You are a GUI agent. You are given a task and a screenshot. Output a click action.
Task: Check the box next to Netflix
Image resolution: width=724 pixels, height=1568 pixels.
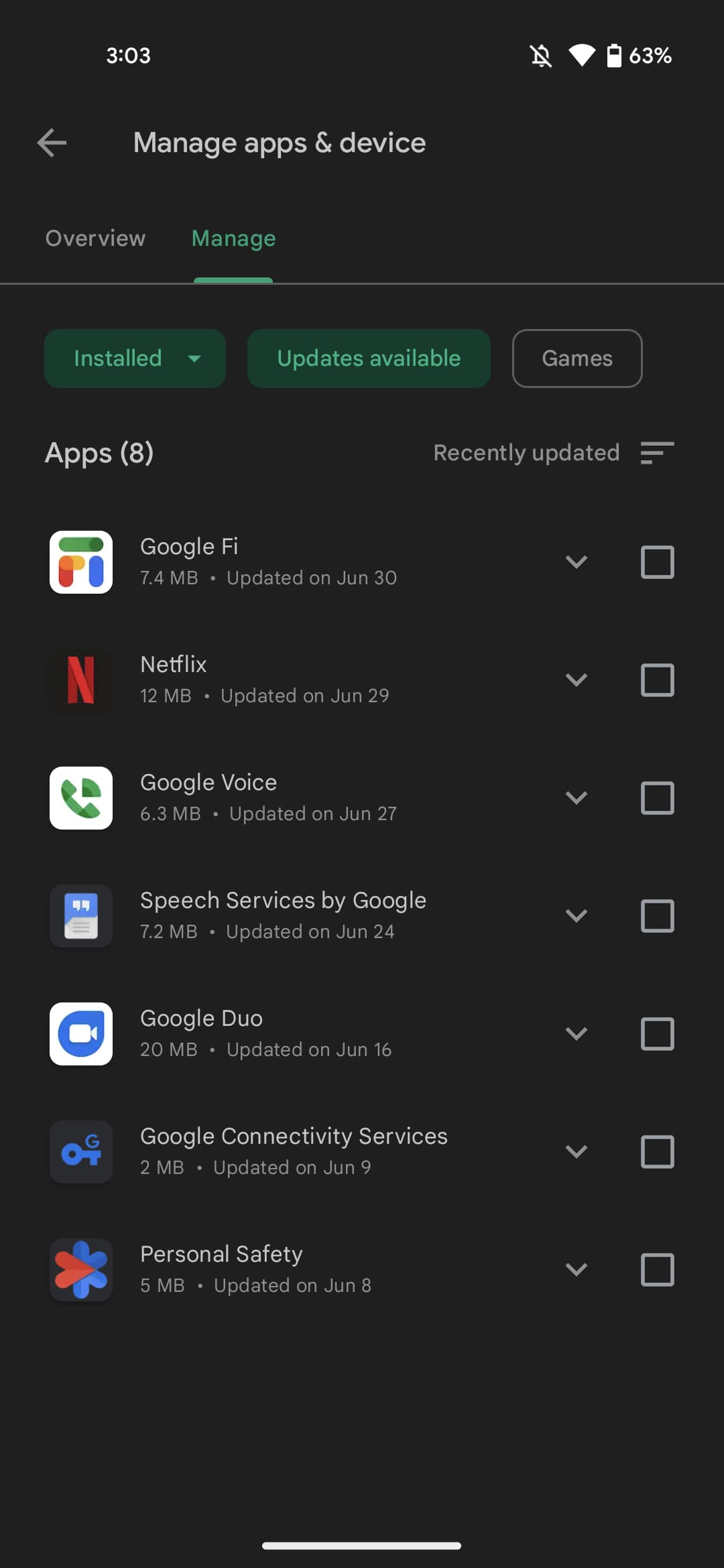(x=657, y=679)
